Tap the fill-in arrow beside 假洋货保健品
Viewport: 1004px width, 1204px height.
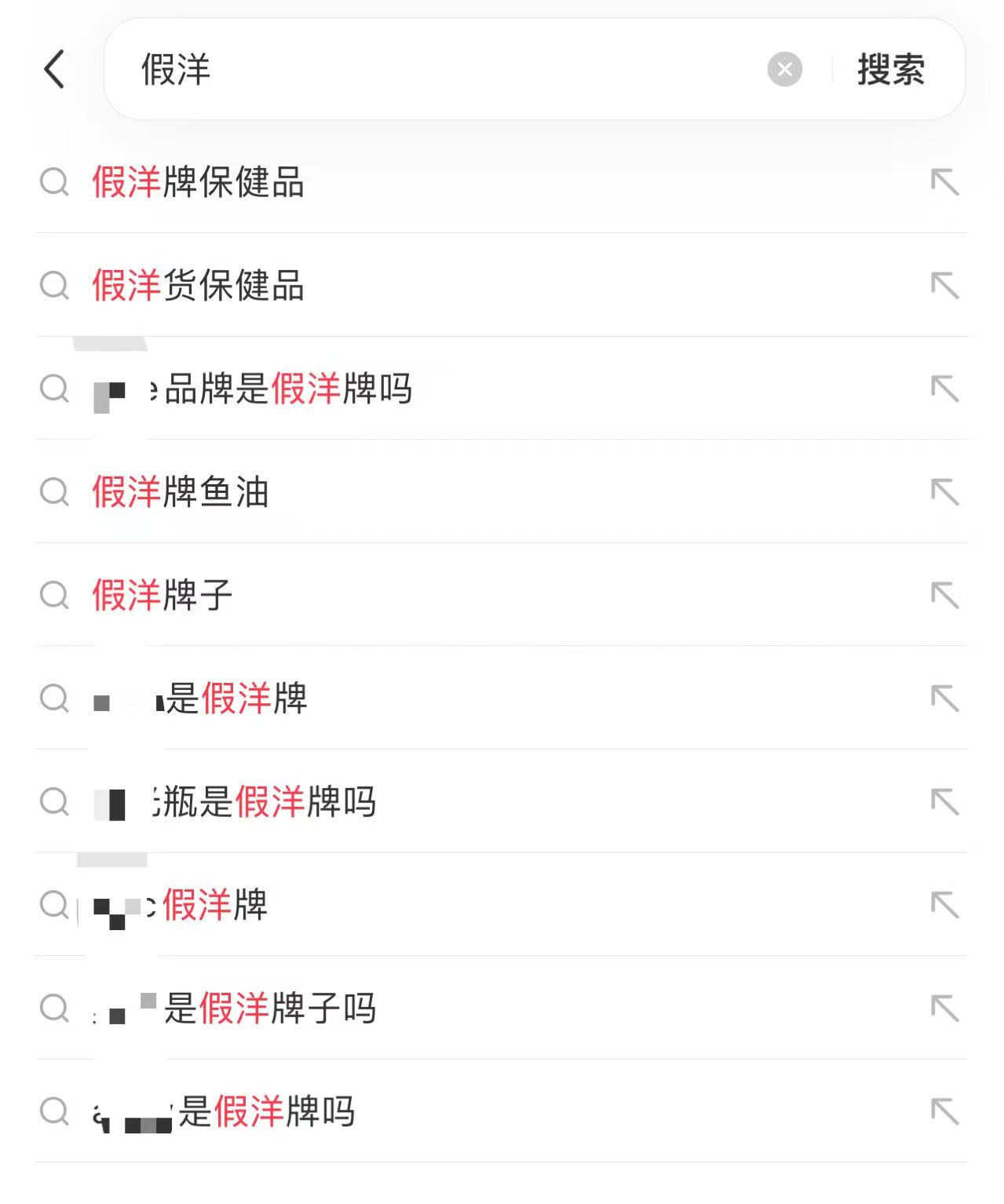click(x=945, y=286)
